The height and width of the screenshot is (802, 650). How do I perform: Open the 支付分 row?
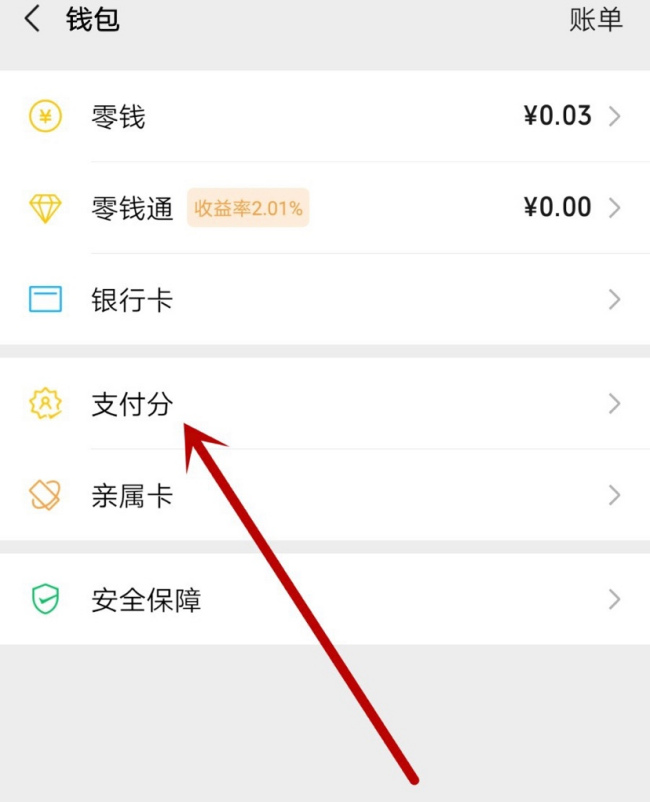click(x=324, y=404)
